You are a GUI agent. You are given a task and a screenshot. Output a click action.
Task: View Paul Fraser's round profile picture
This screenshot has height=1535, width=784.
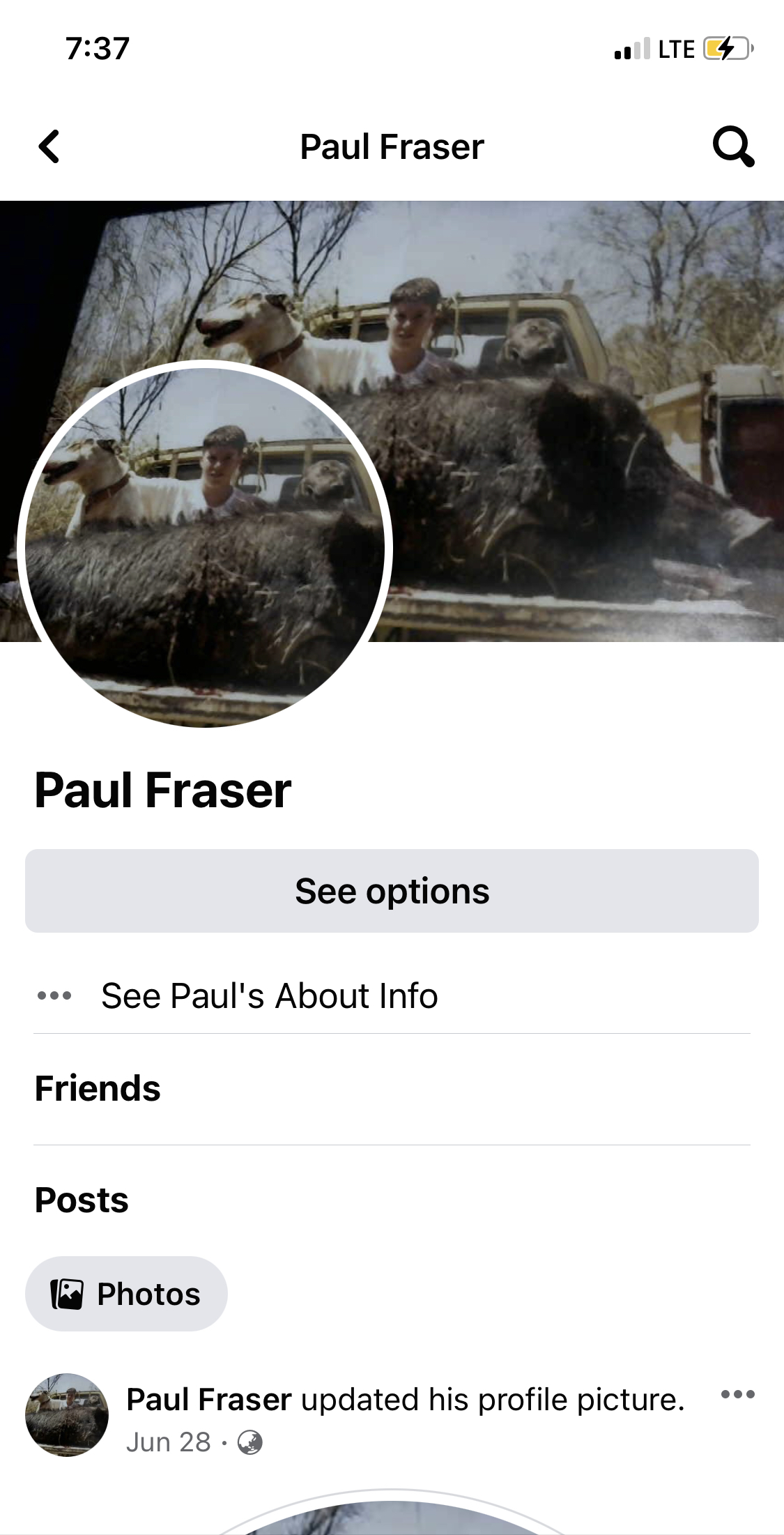[204, 544]
